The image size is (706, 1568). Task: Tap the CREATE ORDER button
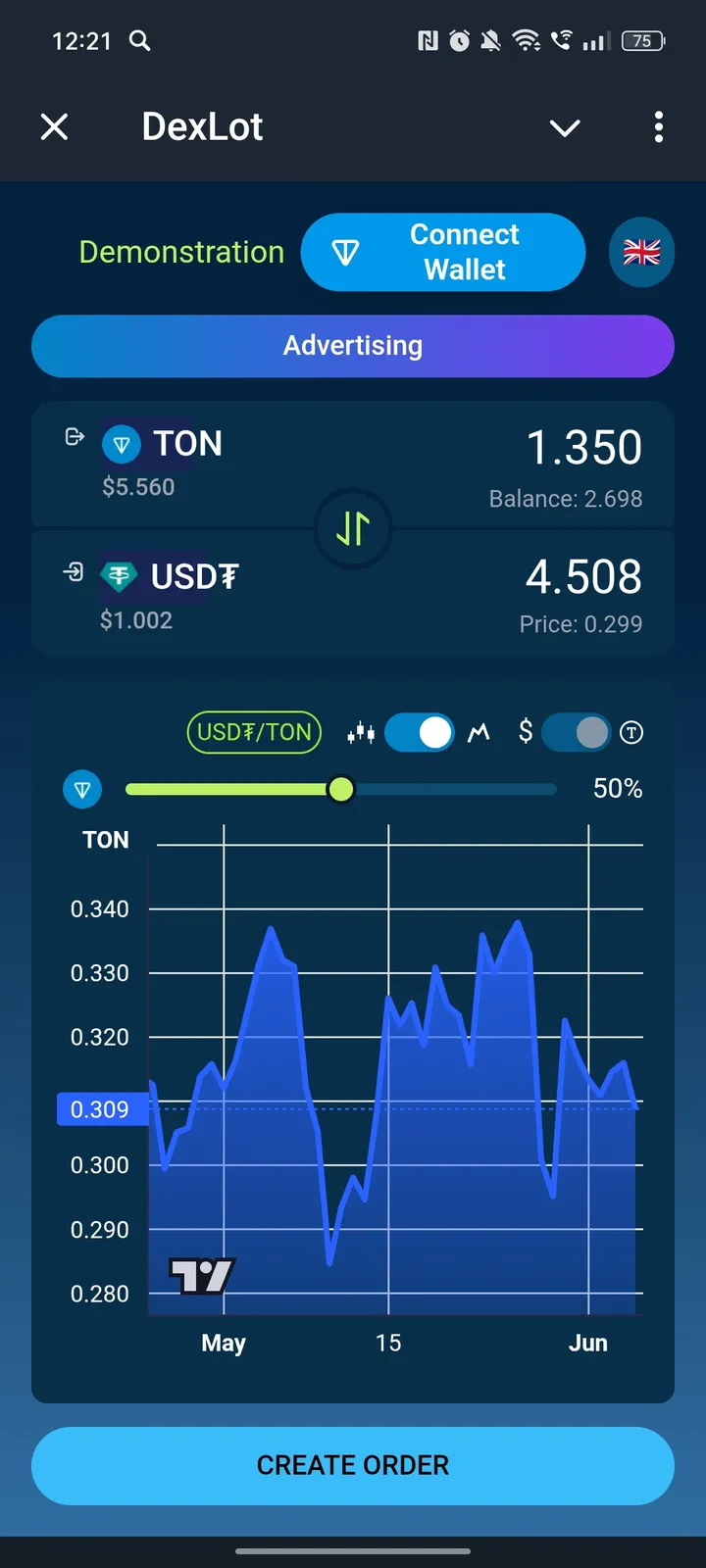(x=353, y=1465)
